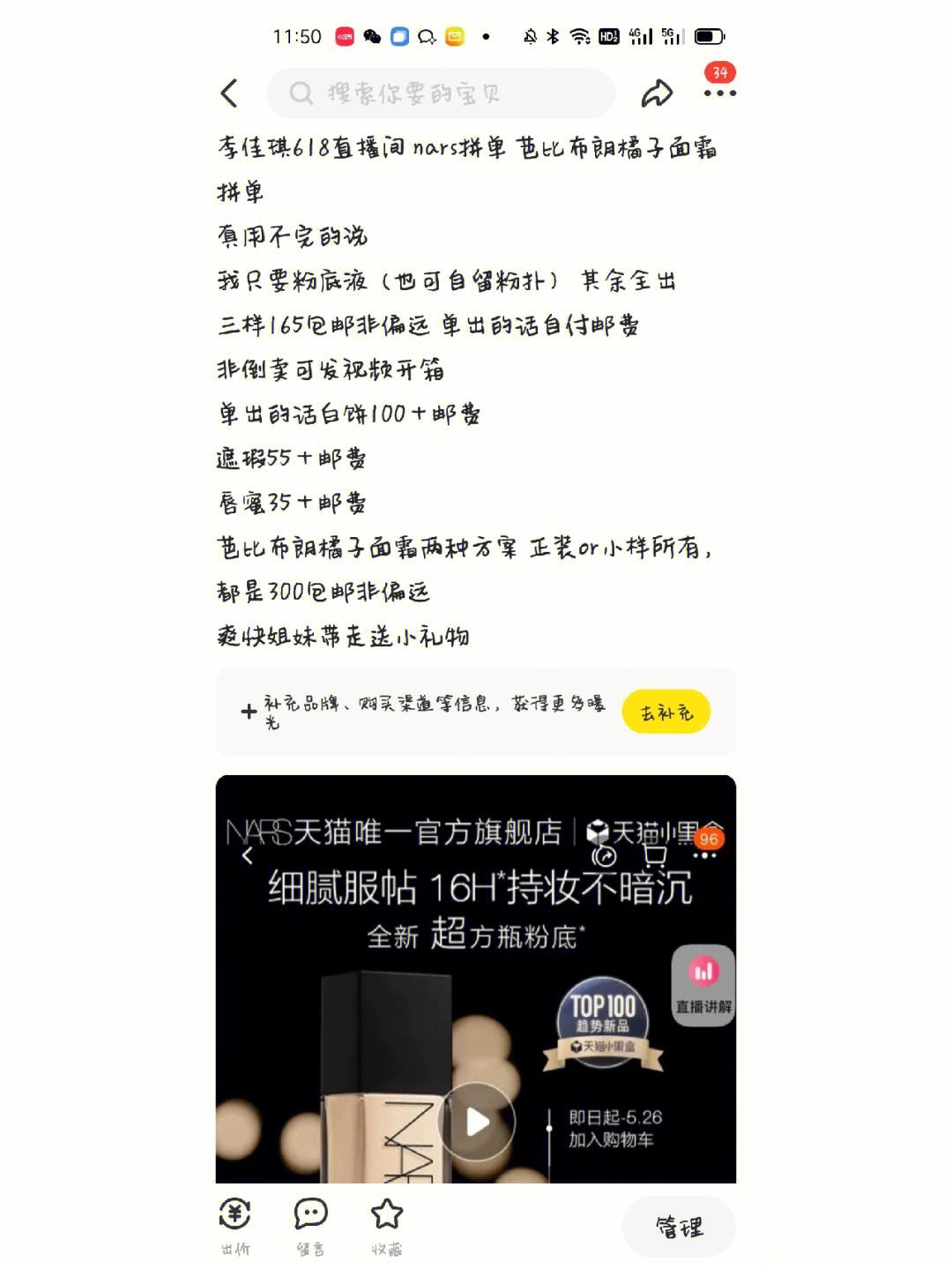Share this listing
The width and height of the screenshot is (952, 1269).
point(657,93)
